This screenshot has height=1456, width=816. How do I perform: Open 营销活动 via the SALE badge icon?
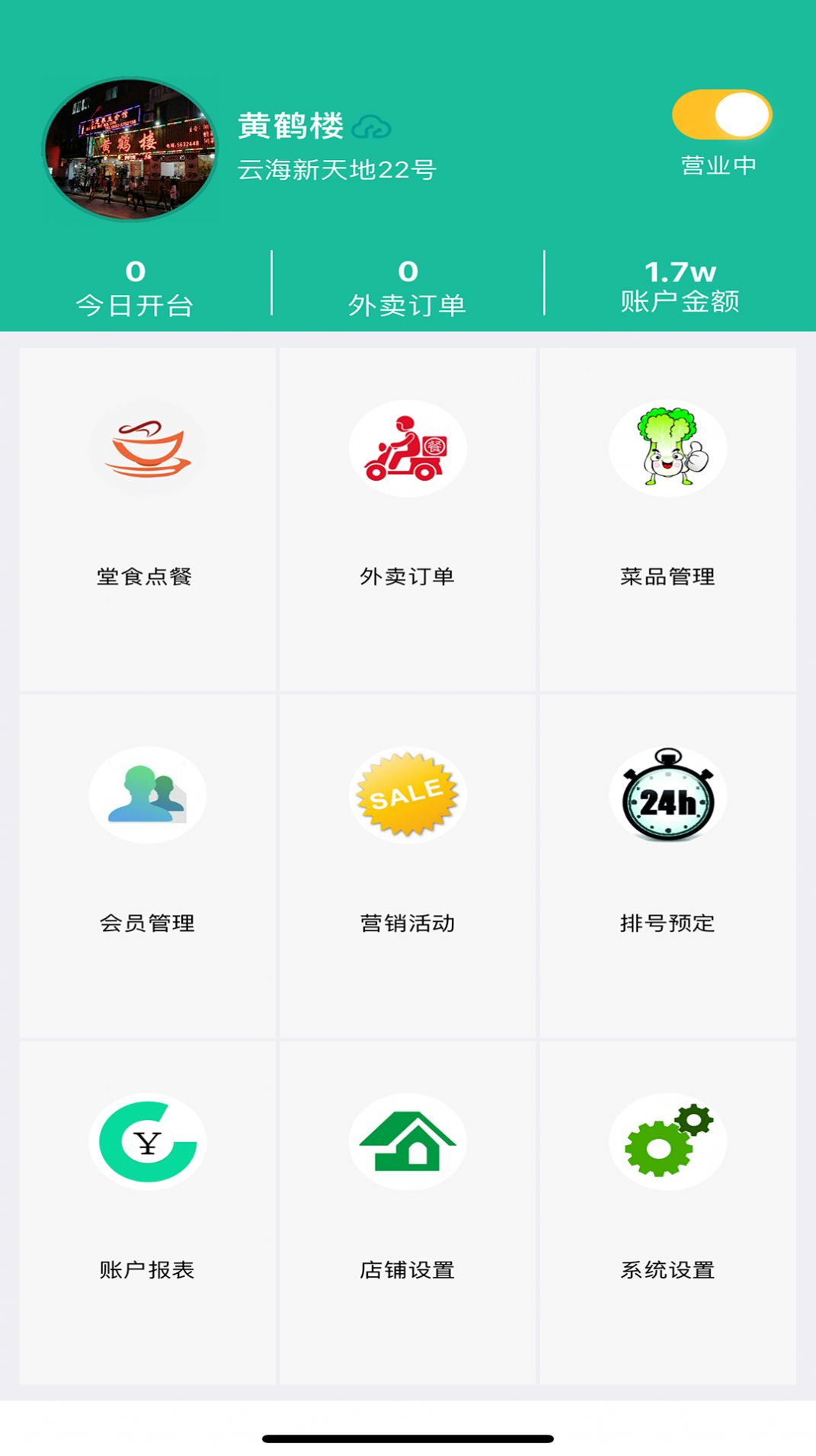(408, 795)
